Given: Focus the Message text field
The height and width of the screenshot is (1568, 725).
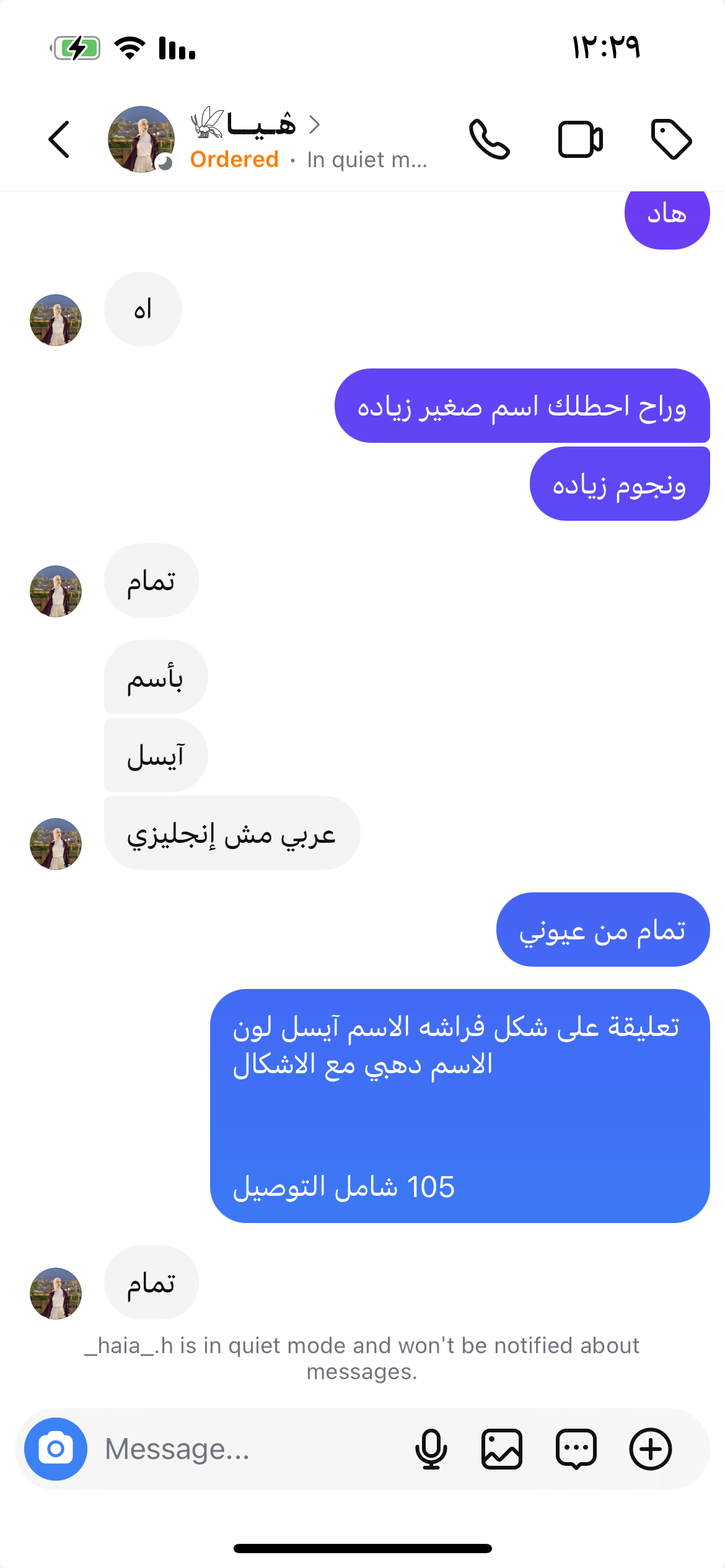Looking at the screenshot, I should pyautogui.click(x=248, y=1448).
